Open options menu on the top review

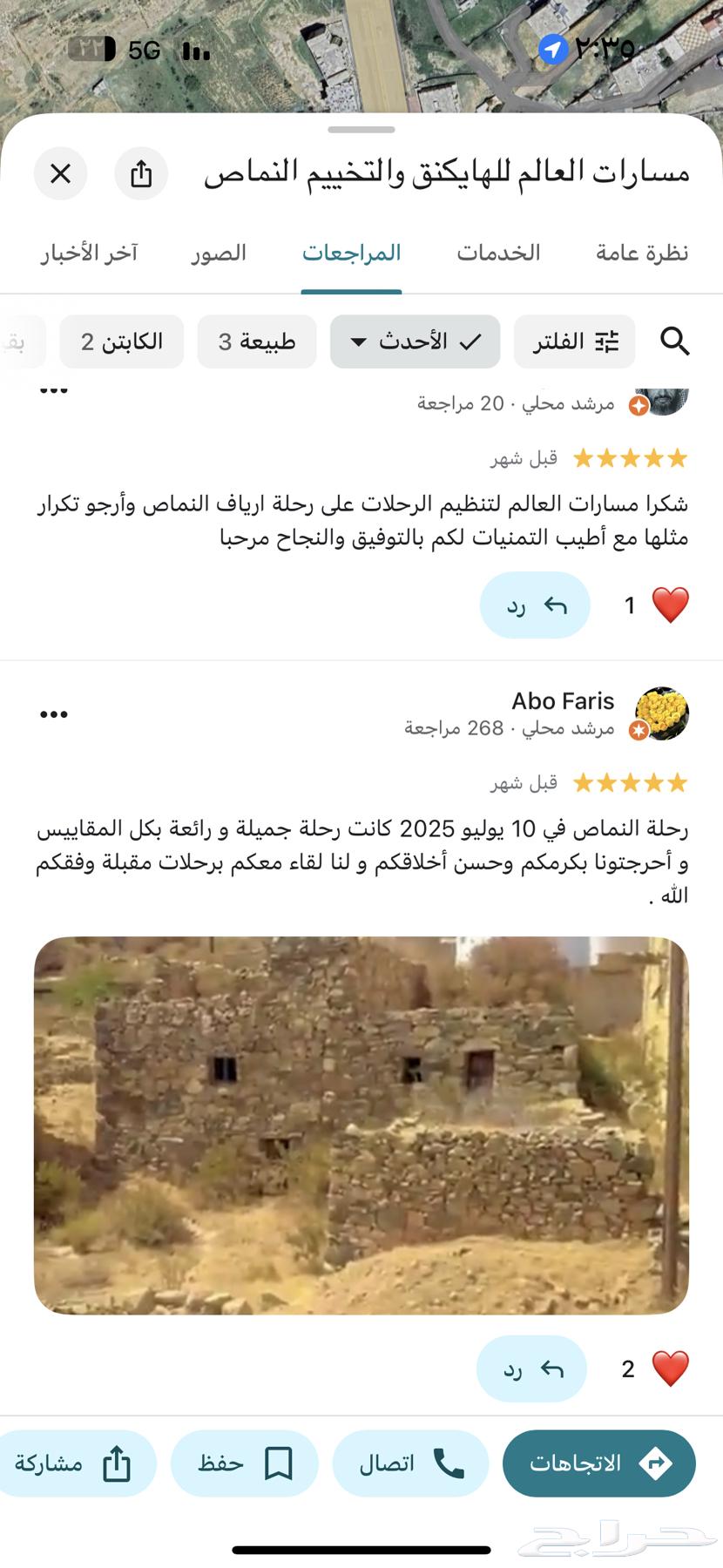coord(54,389)
